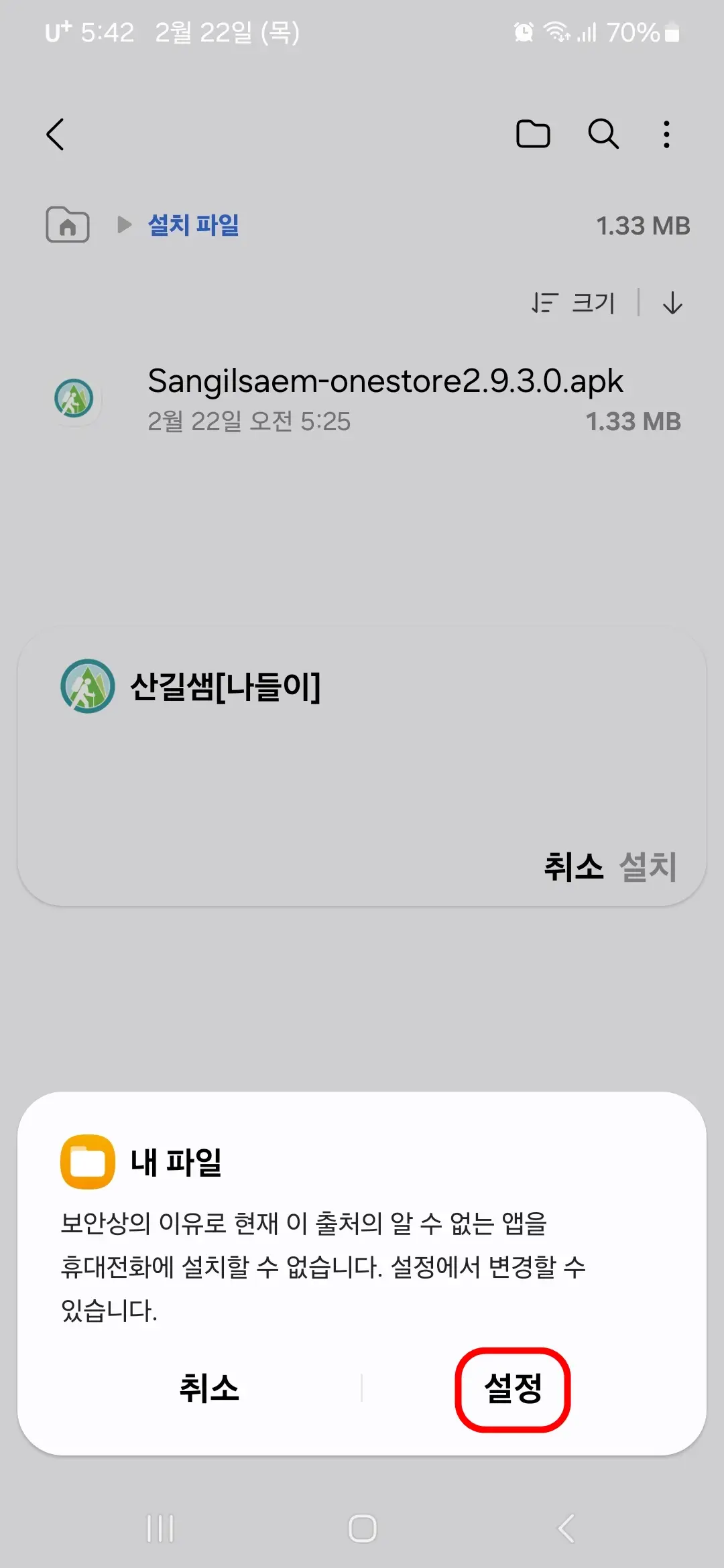
Task: Tap 설정 in the security dialog
Action: (x=513, y=1388)
